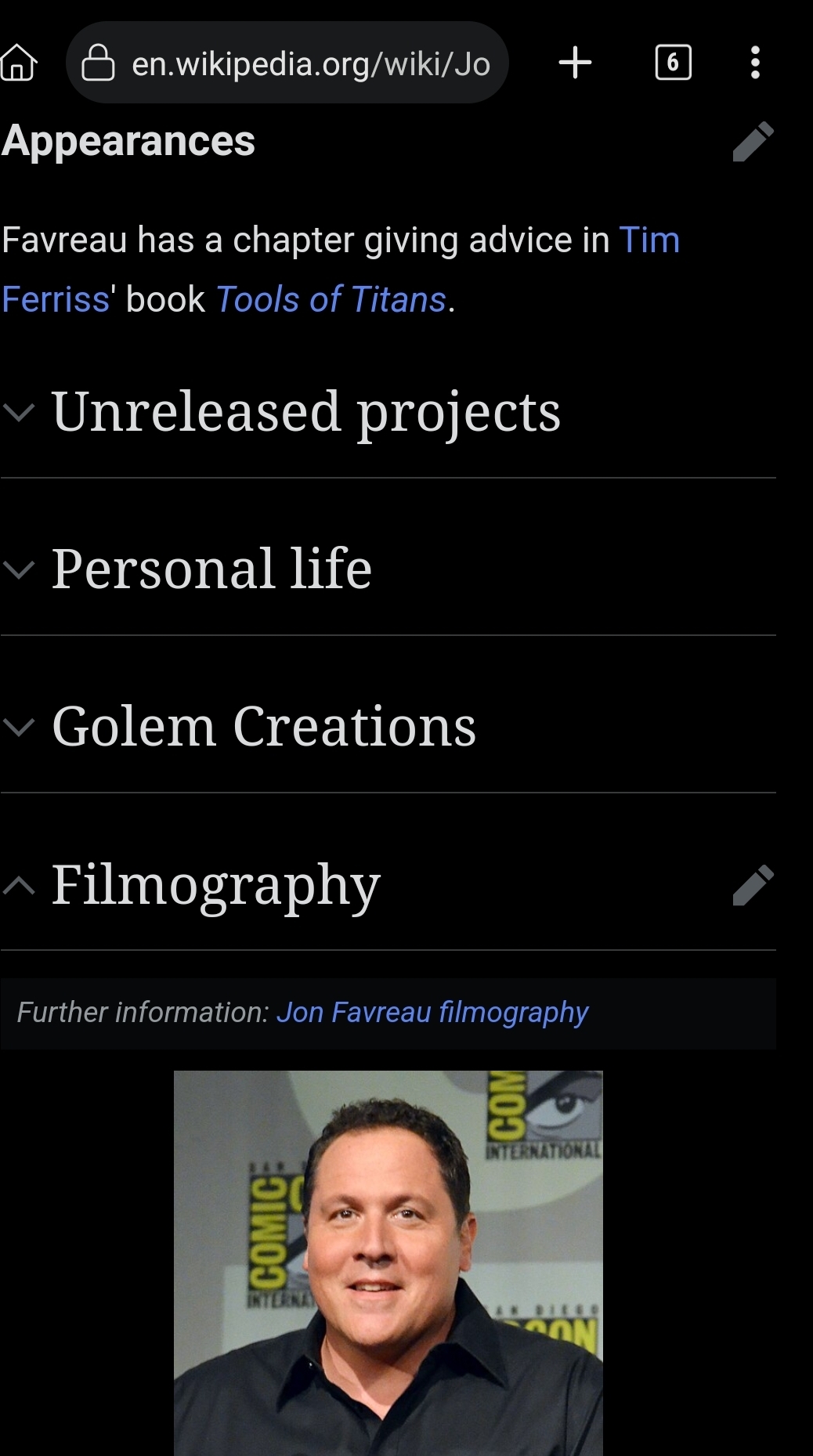Image resolution: width=813 pixels, height=1456 pixels.
Task: Open the Tim Ferriss link
Action: (x=649, y=240)
